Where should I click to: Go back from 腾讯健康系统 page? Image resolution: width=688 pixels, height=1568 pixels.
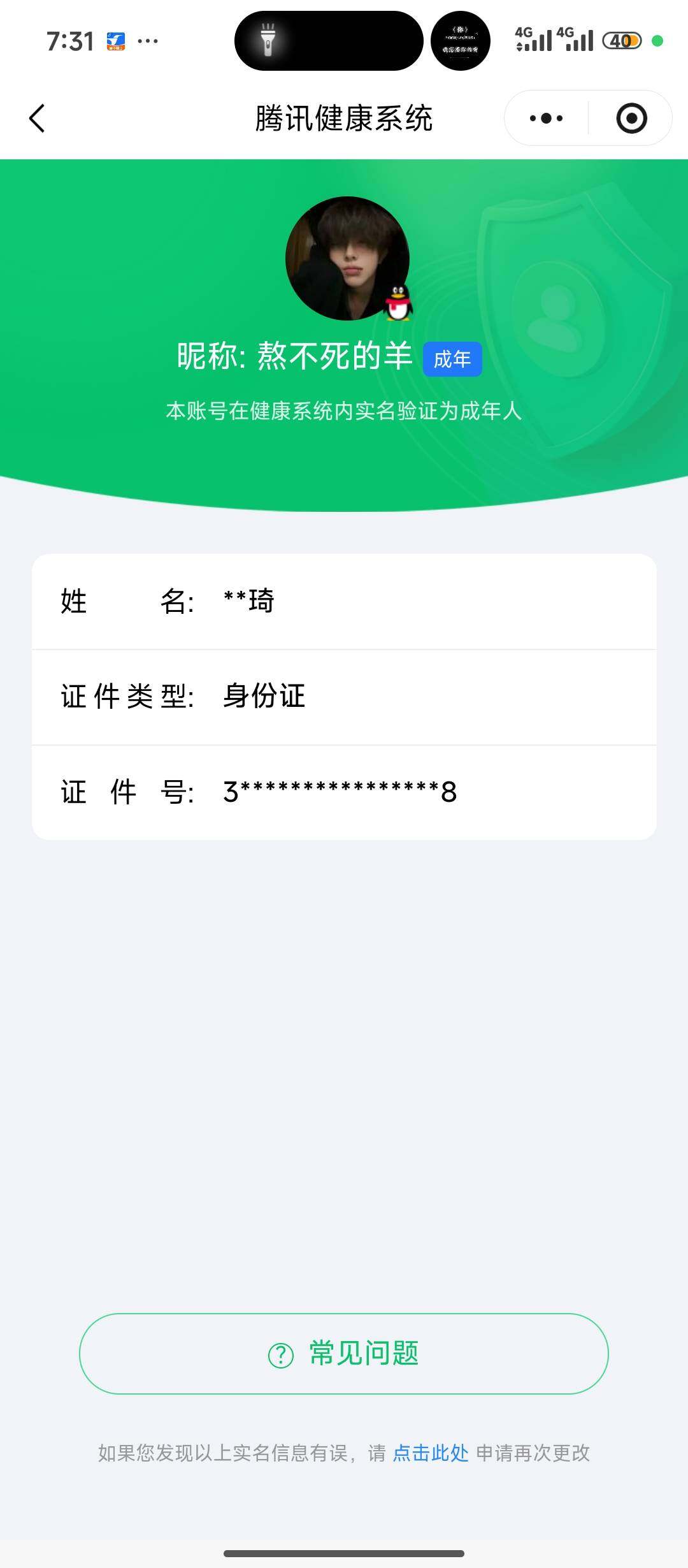[x=38, y=119]
